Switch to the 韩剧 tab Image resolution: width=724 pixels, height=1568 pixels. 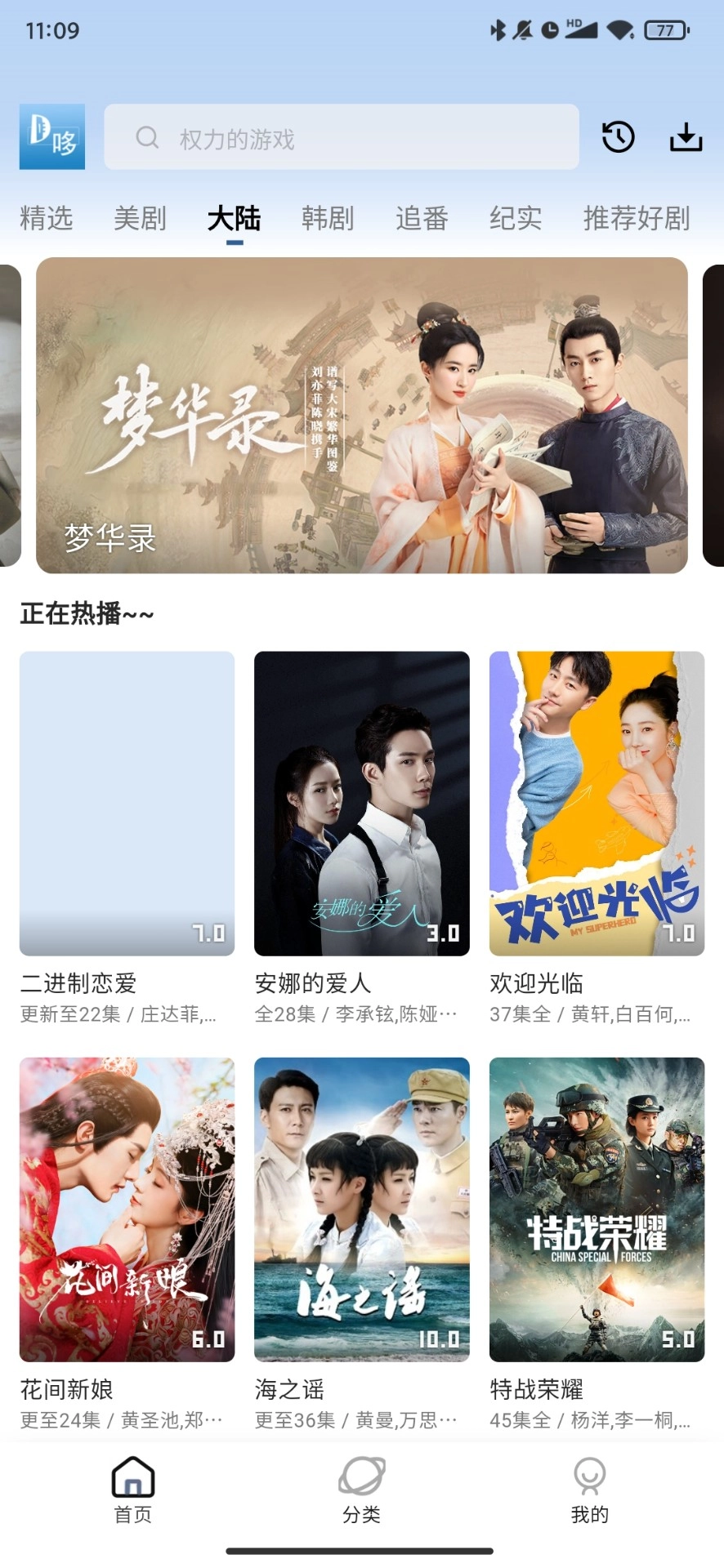328,218
